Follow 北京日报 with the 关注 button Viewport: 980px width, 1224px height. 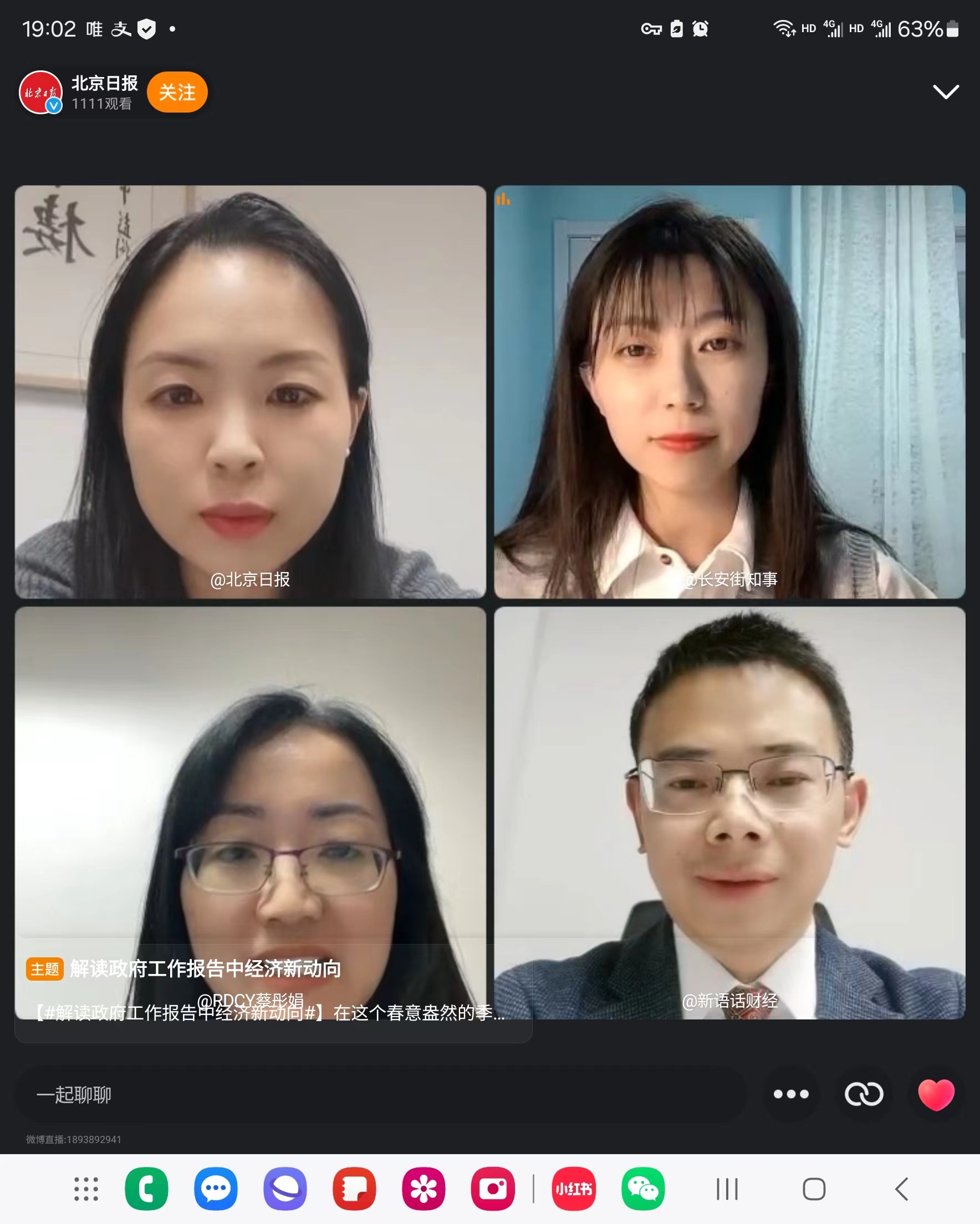[x=177, y=92]
